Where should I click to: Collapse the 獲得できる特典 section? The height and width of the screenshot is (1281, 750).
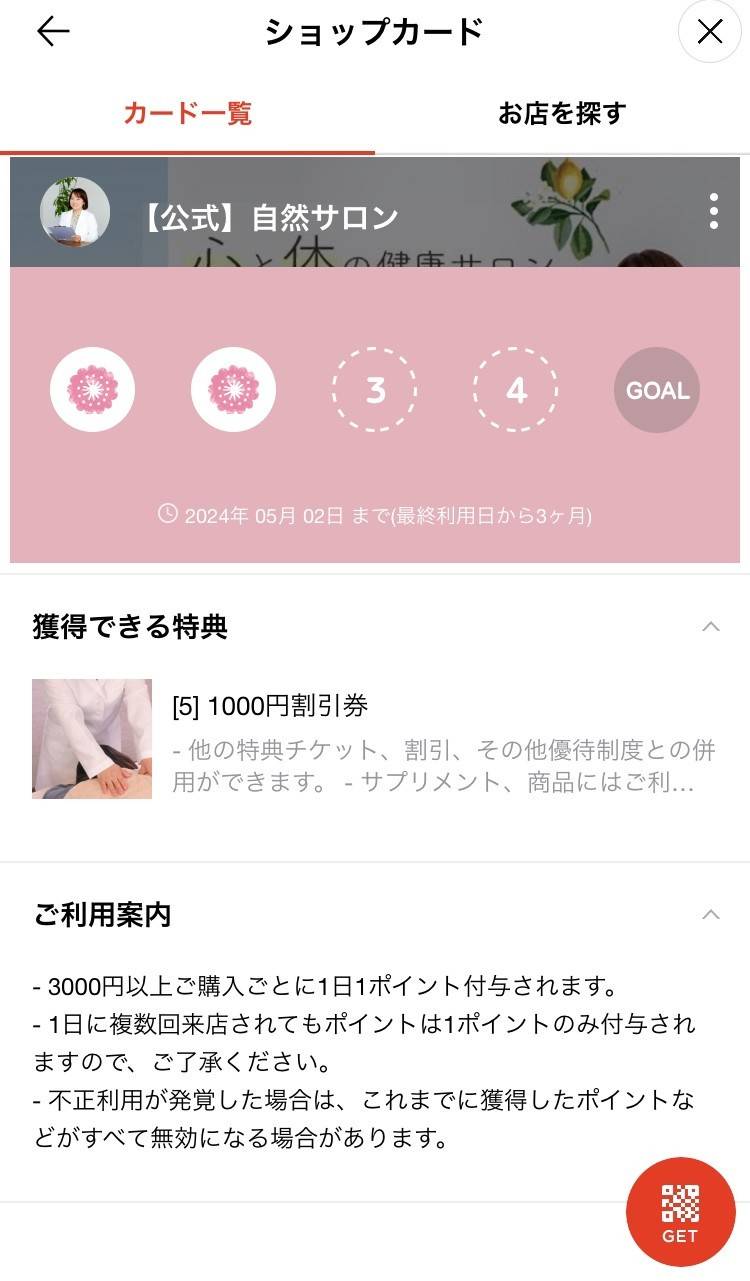710,627
